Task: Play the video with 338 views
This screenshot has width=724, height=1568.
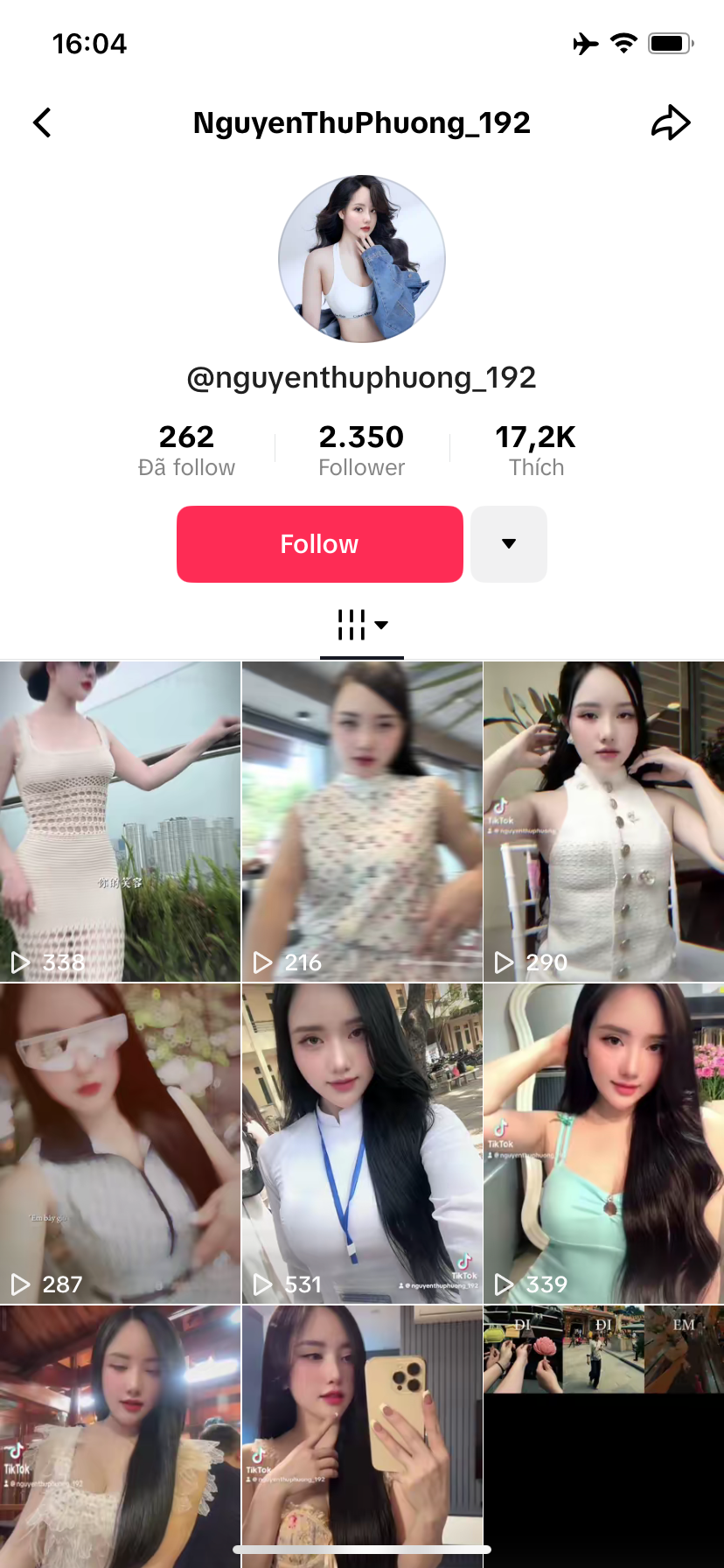Action: coord(120,821)
